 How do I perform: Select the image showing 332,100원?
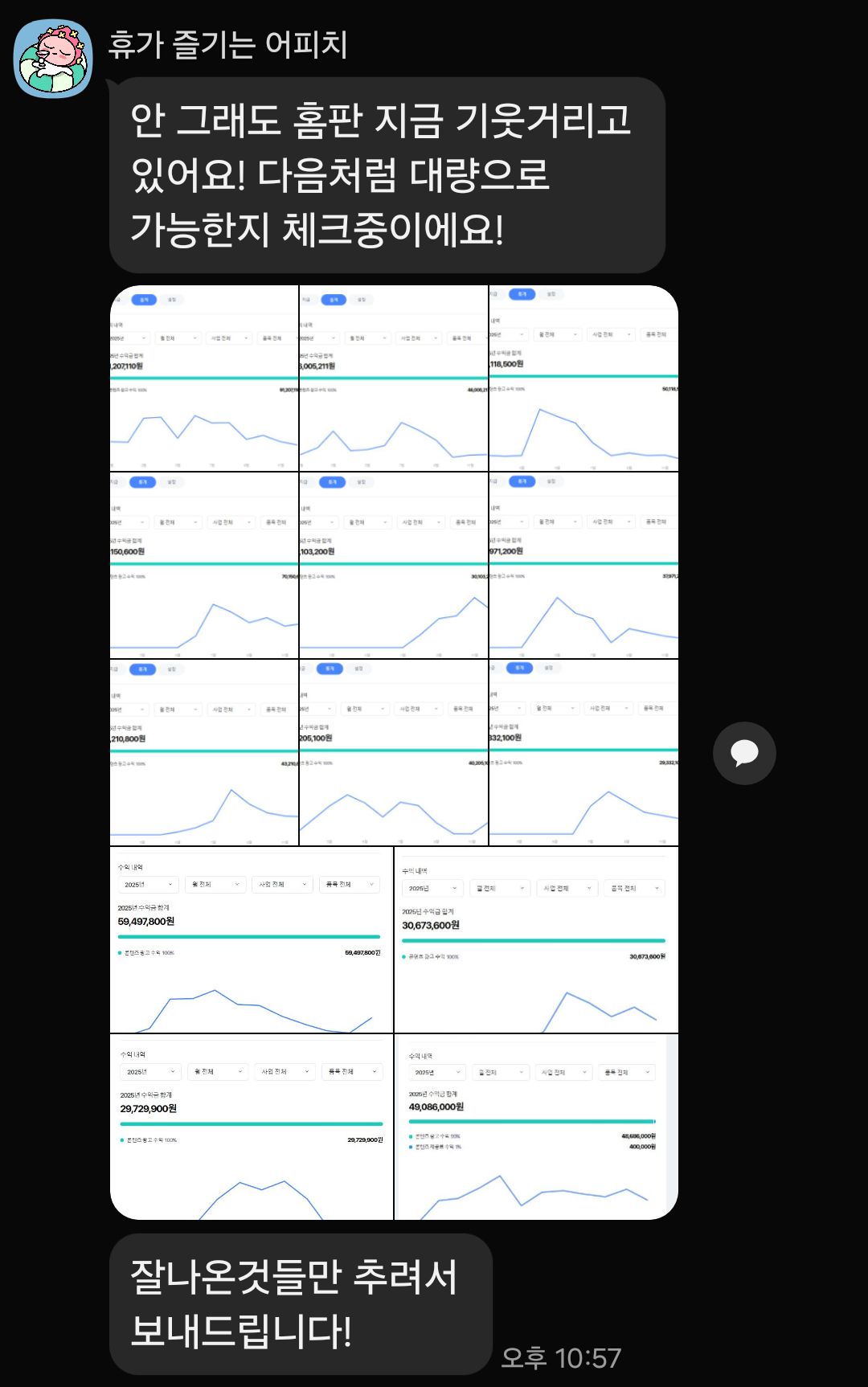(583, 752)
